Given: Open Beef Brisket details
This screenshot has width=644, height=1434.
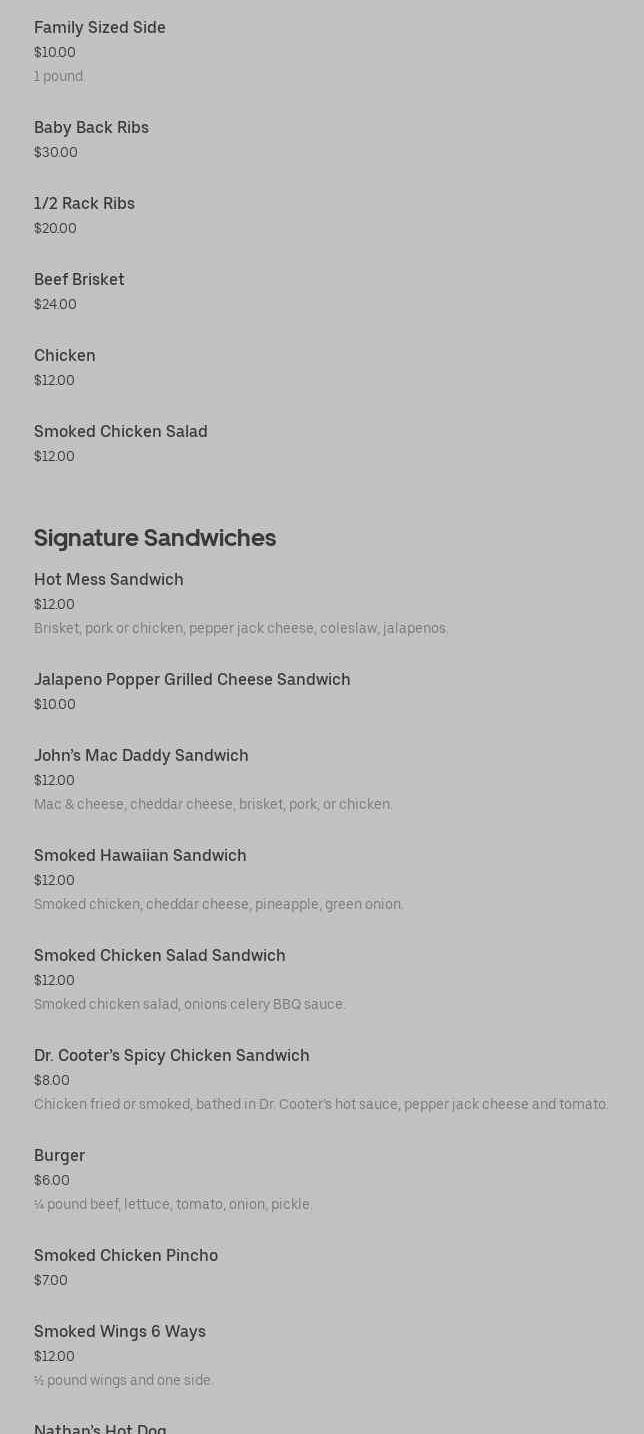Looking at the screenshot, I should click(79, 280).
